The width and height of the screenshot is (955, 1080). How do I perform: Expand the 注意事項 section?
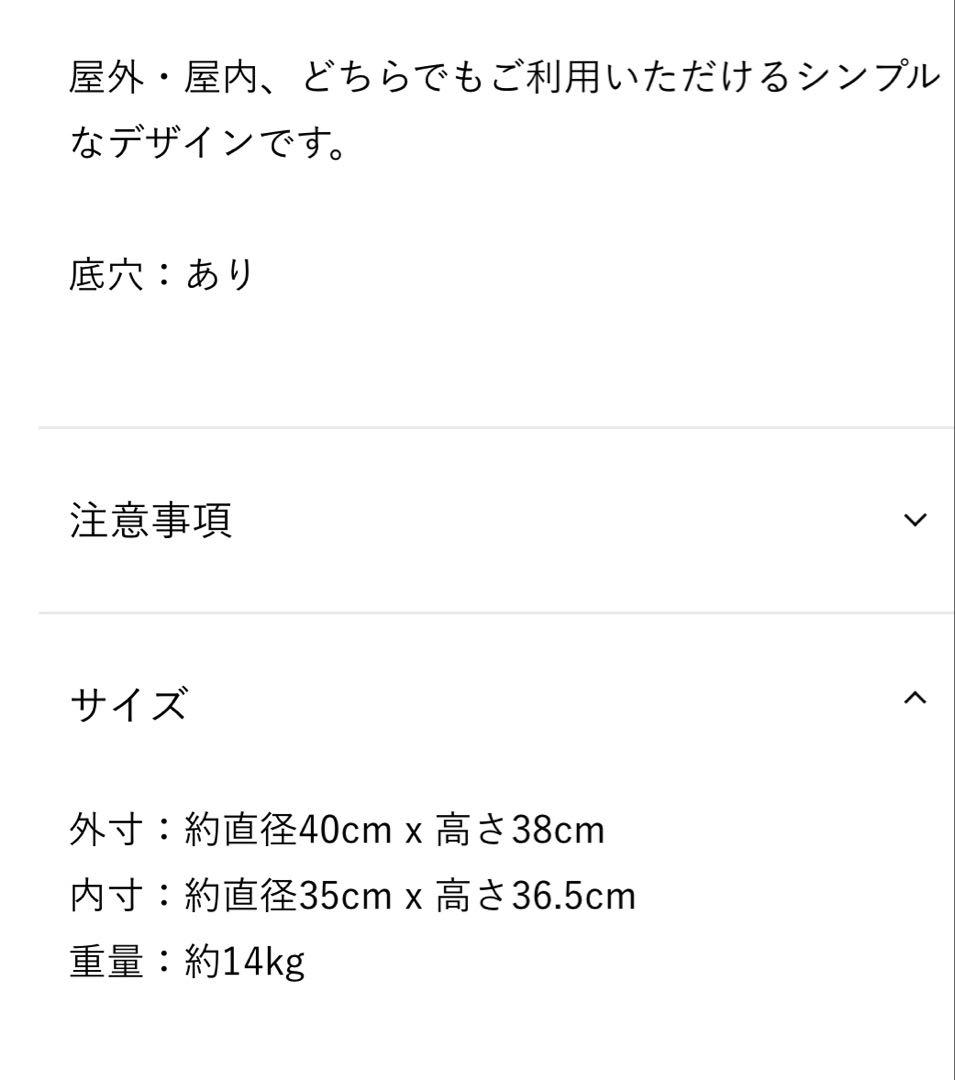coord(914,520)
